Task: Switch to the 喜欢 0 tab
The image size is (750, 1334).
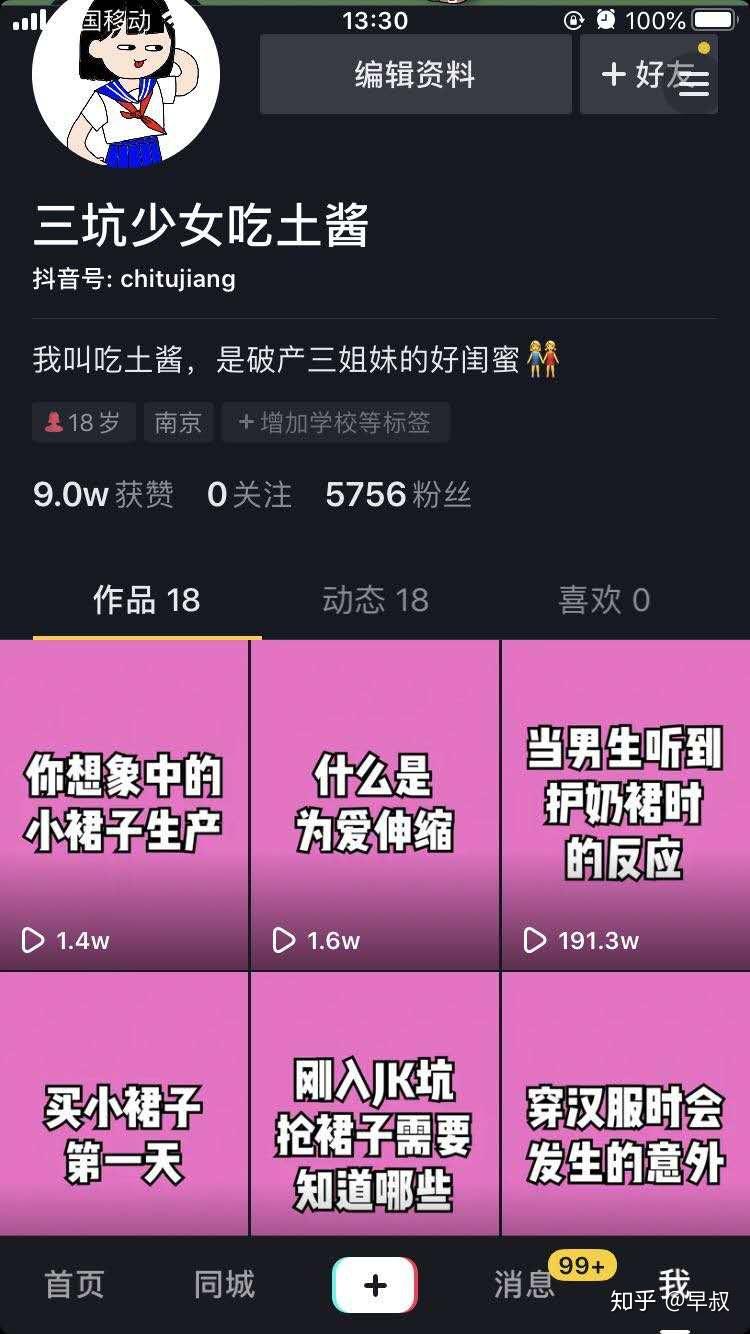Action: pyautogui.click(x=603, y=600)
